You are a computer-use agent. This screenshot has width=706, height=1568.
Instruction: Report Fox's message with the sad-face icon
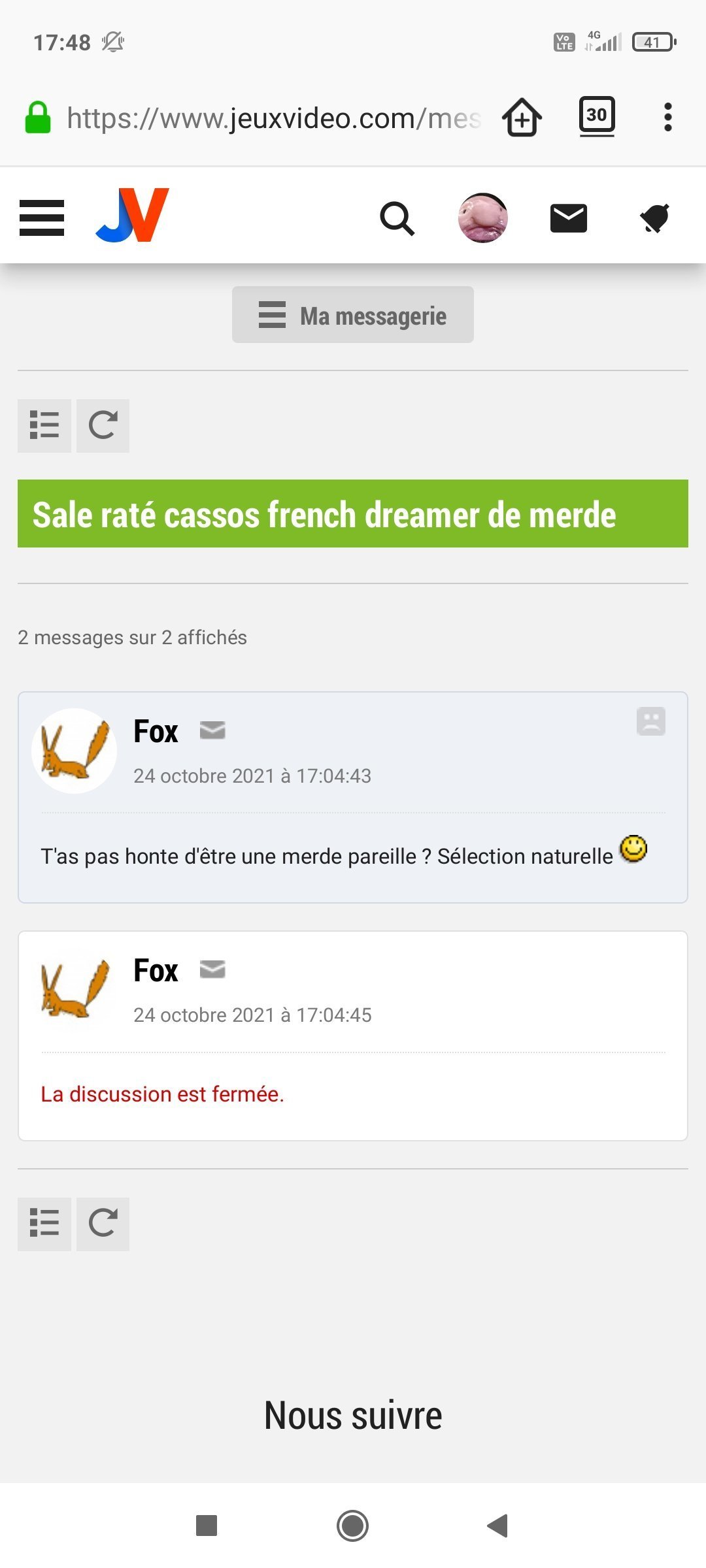tap(651, 721)
